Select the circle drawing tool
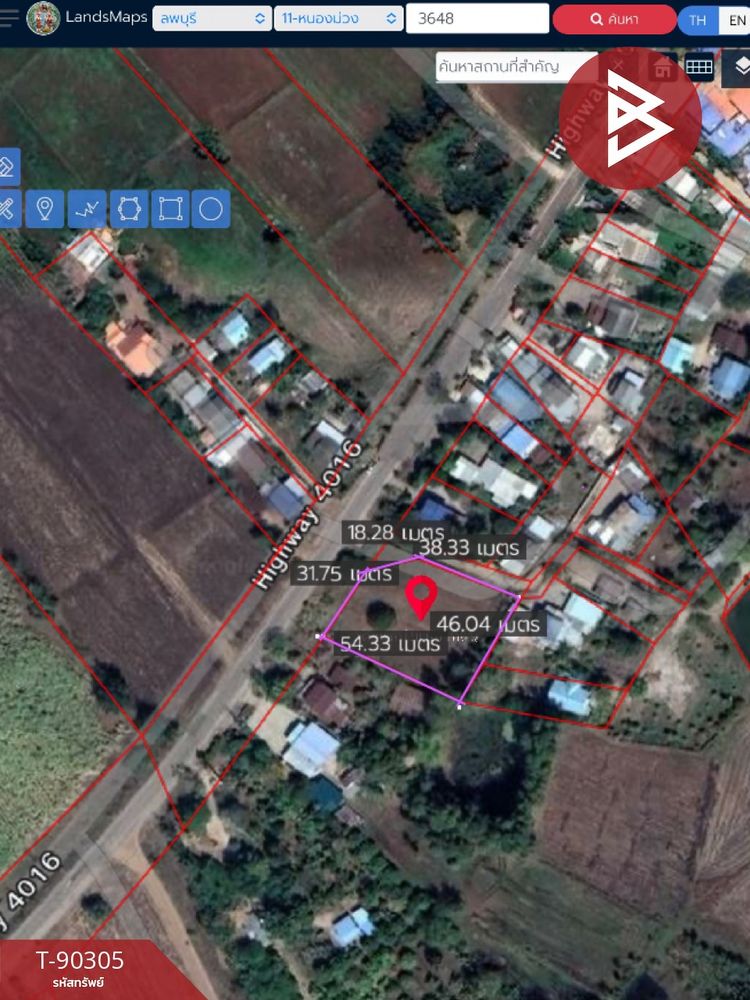 pos(211,209)
